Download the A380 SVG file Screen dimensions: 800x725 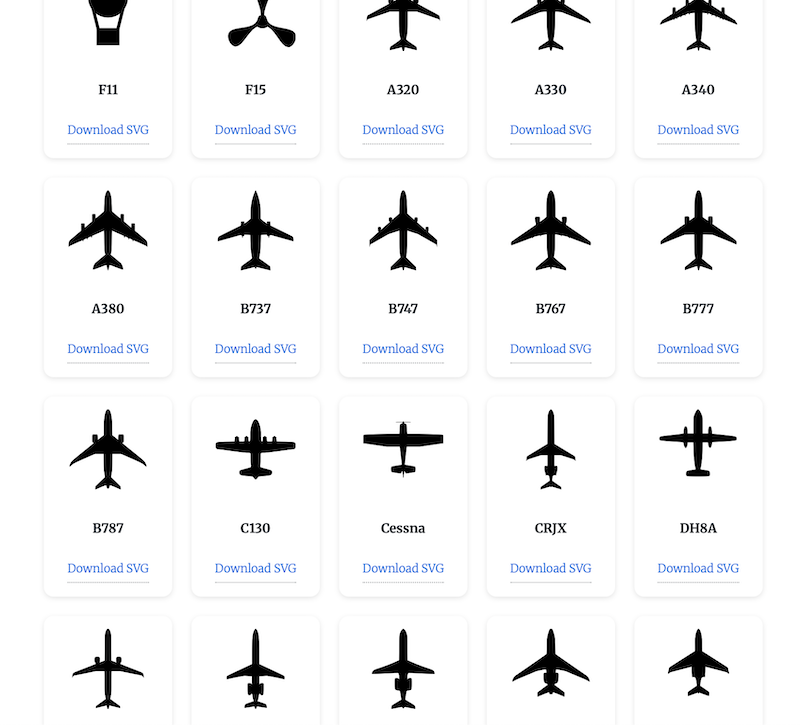click(108, 349)
